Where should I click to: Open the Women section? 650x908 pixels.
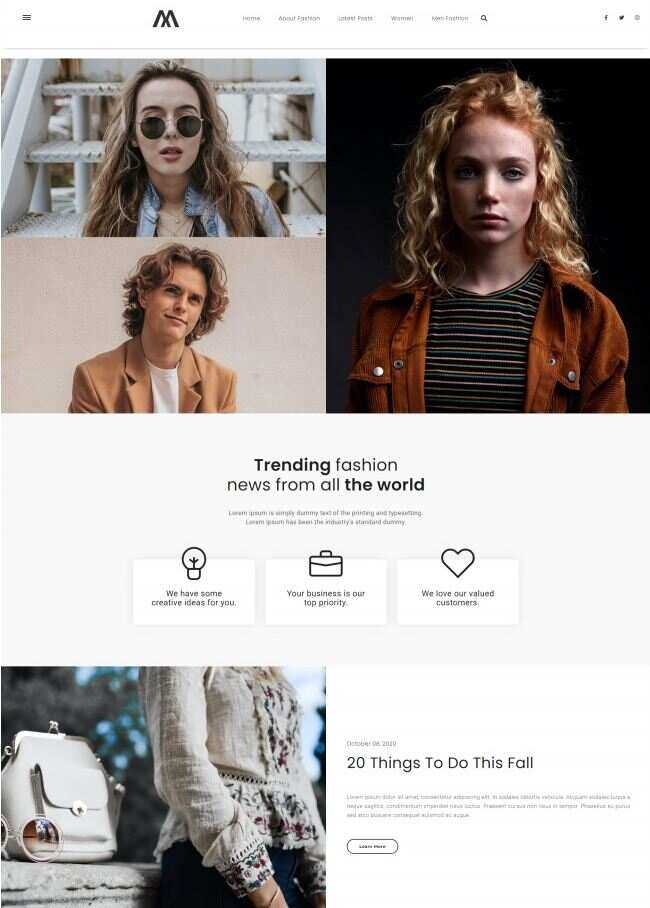click(x=402, y=18)
